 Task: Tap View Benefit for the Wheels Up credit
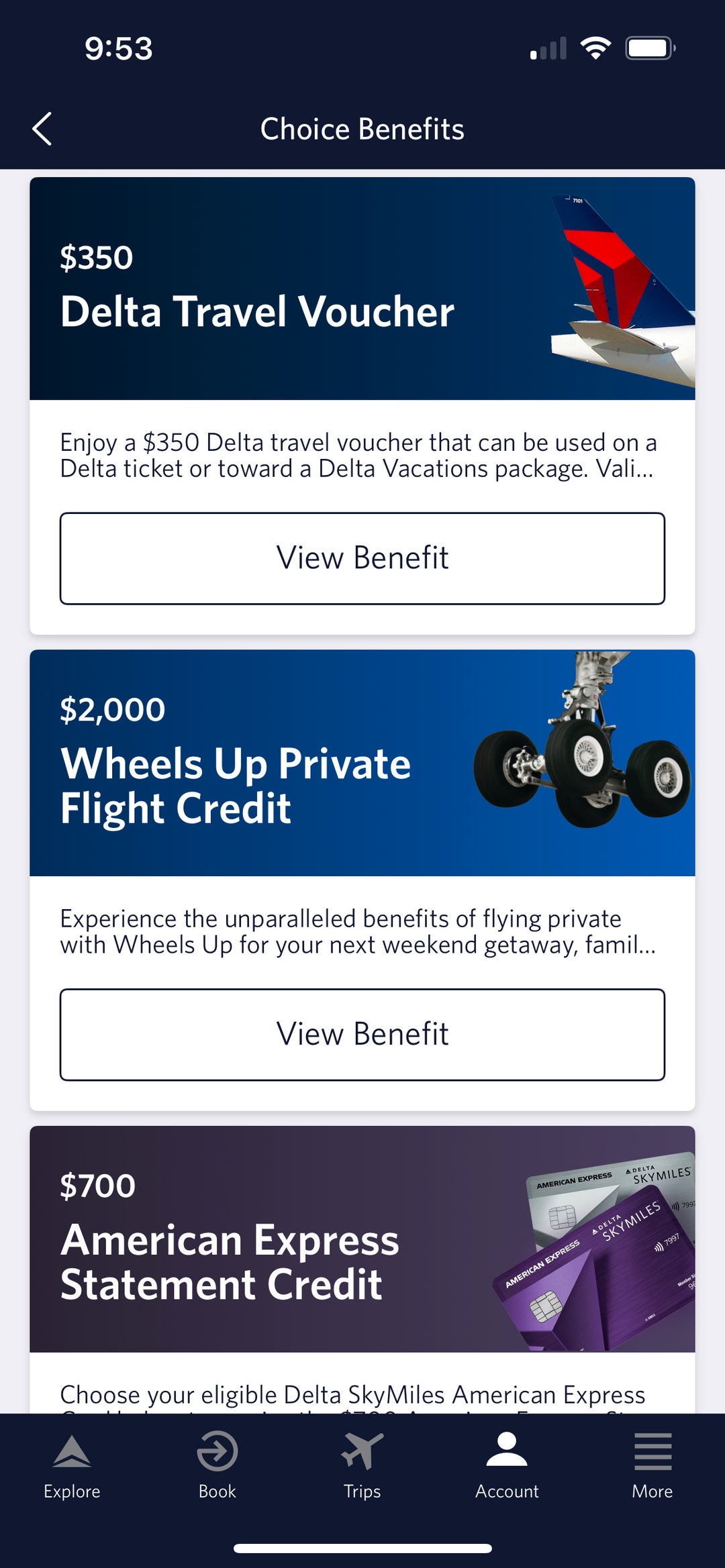pyautogui.click(x=362, y=1034)
